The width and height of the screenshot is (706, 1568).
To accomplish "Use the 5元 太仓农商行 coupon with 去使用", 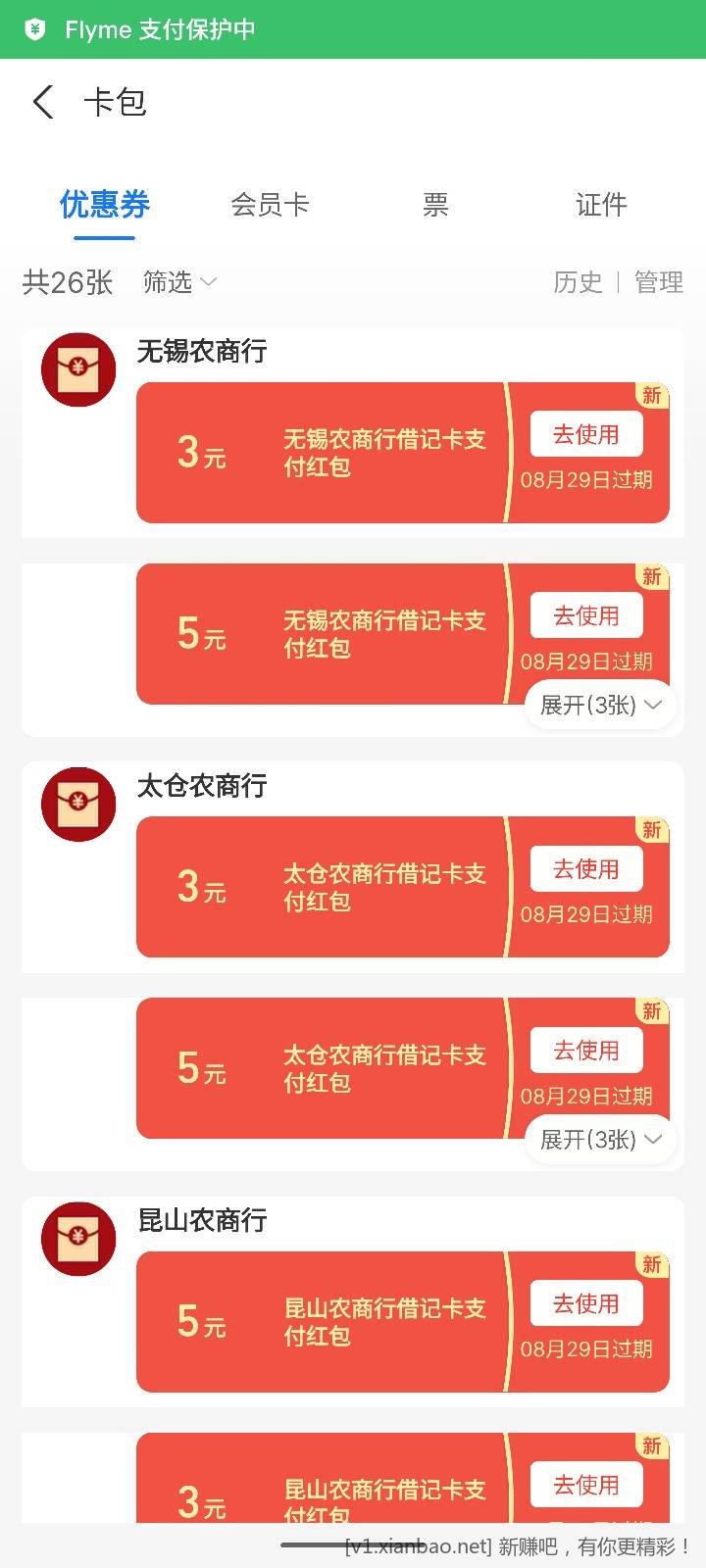I will pos(586,1050).
